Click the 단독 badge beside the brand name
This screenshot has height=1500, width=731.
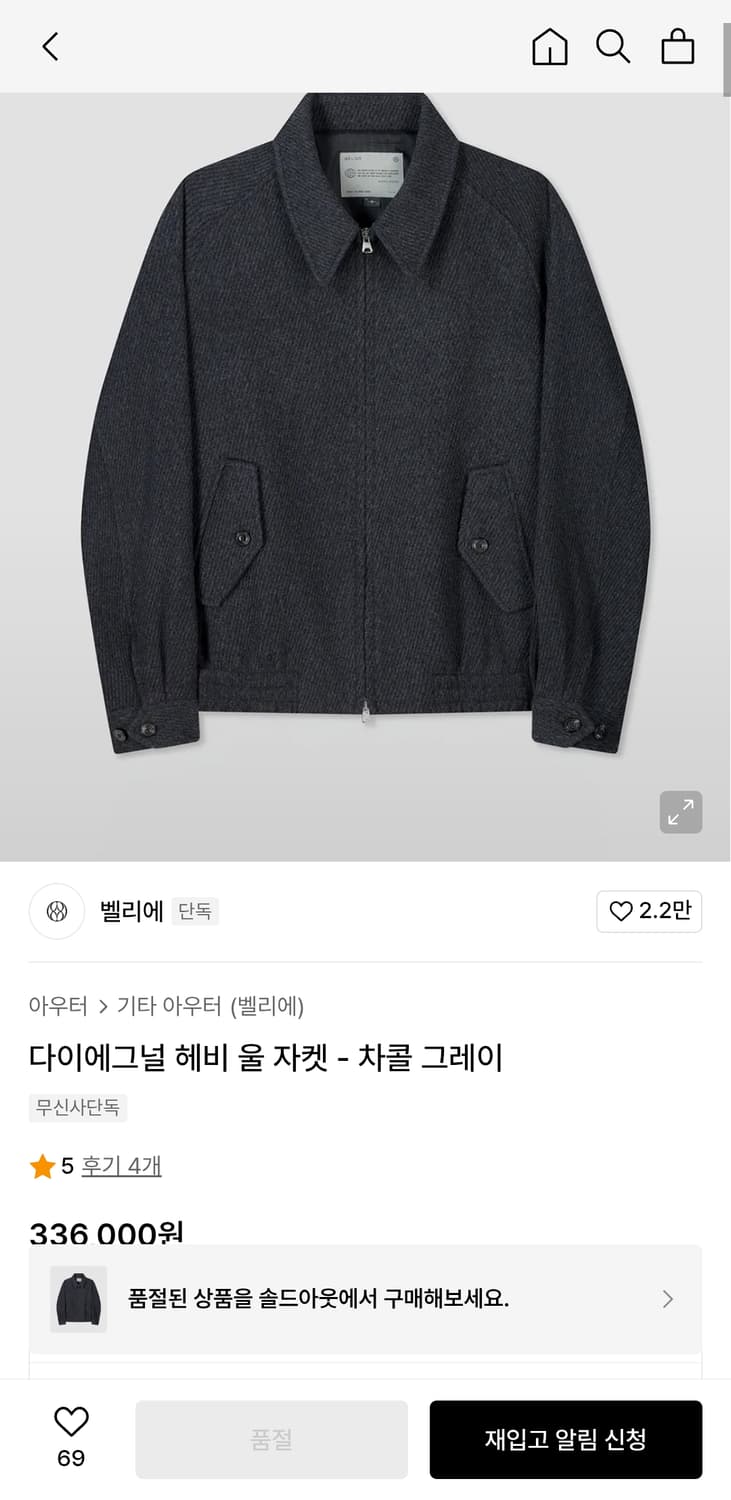(x=196, y=911)
